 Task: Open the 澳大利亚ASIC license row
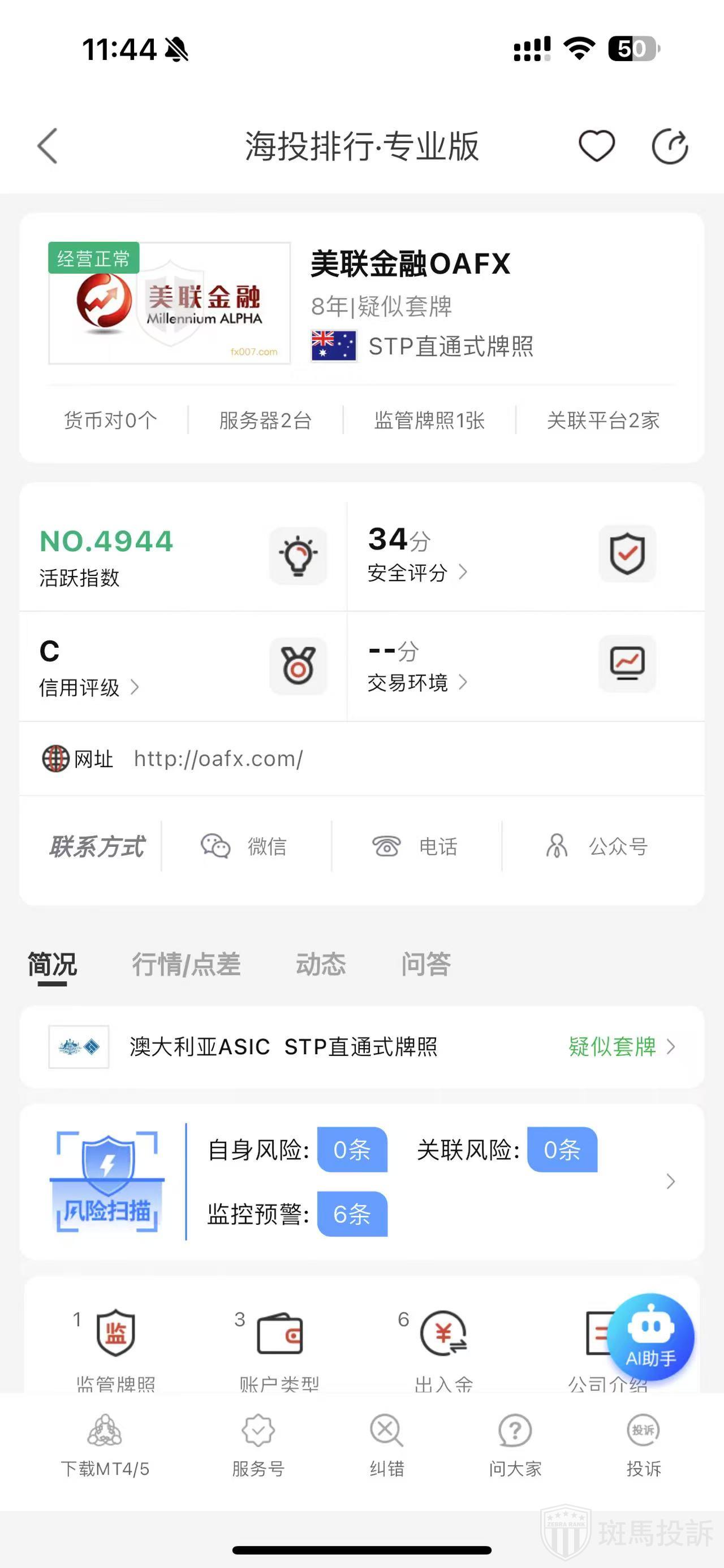tap(361, 1047)
